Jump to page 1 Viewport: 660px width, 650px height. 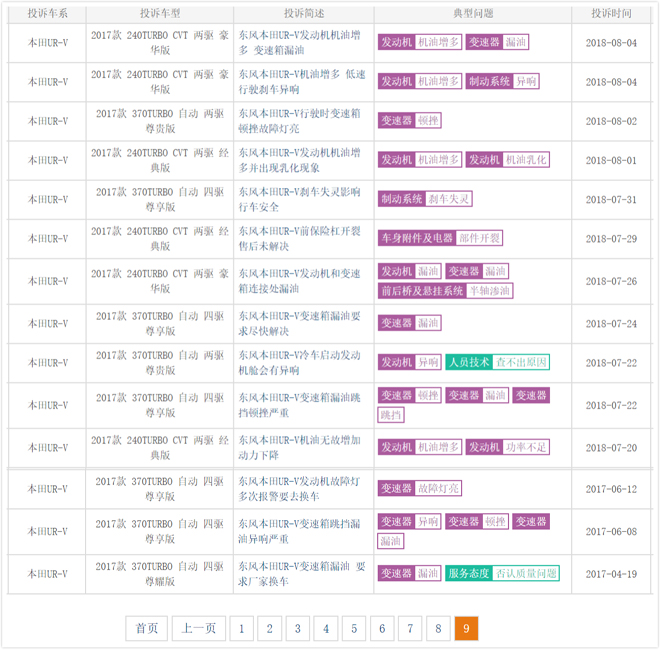(241, 628)
